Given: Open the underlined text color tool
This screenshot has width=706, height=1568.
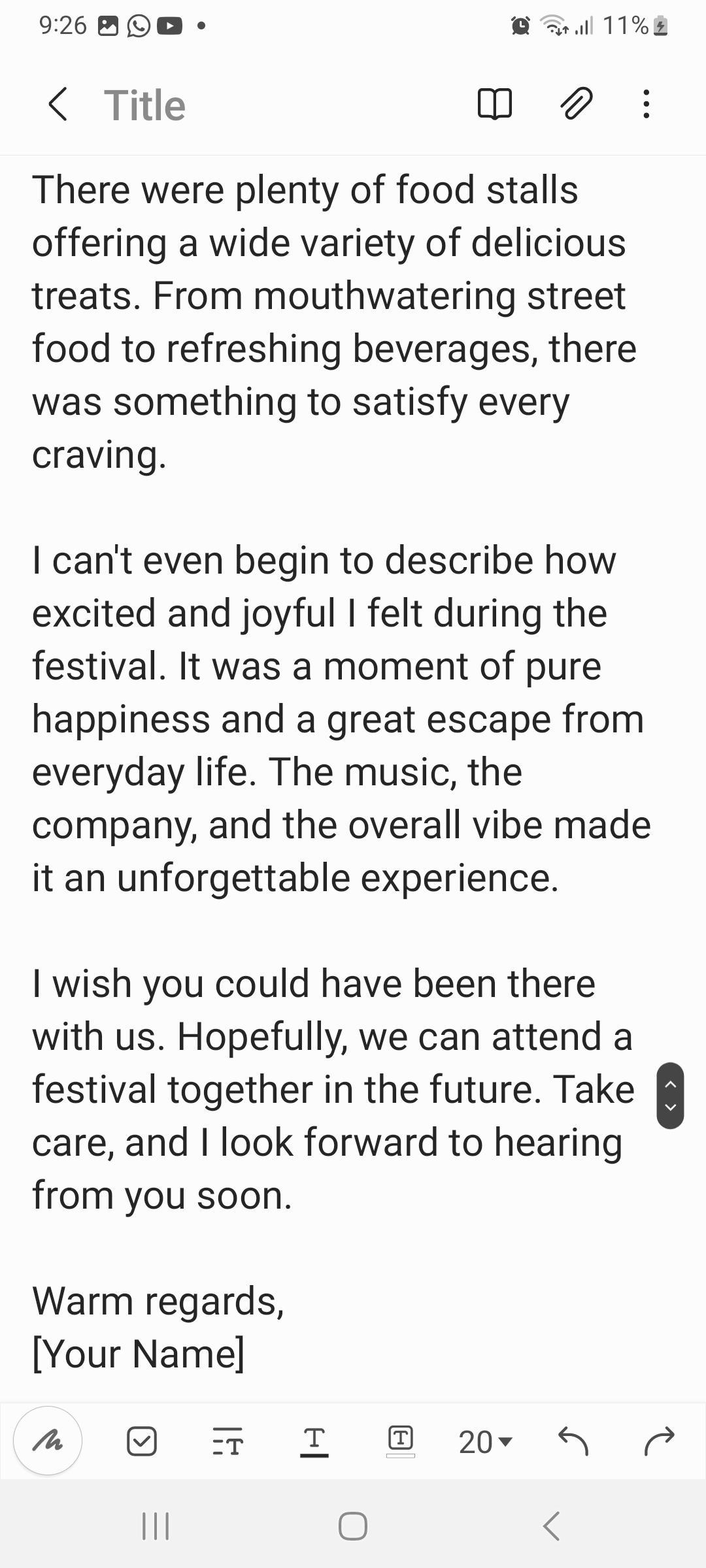Looking at the screenshot, I should pos(314,1441).
